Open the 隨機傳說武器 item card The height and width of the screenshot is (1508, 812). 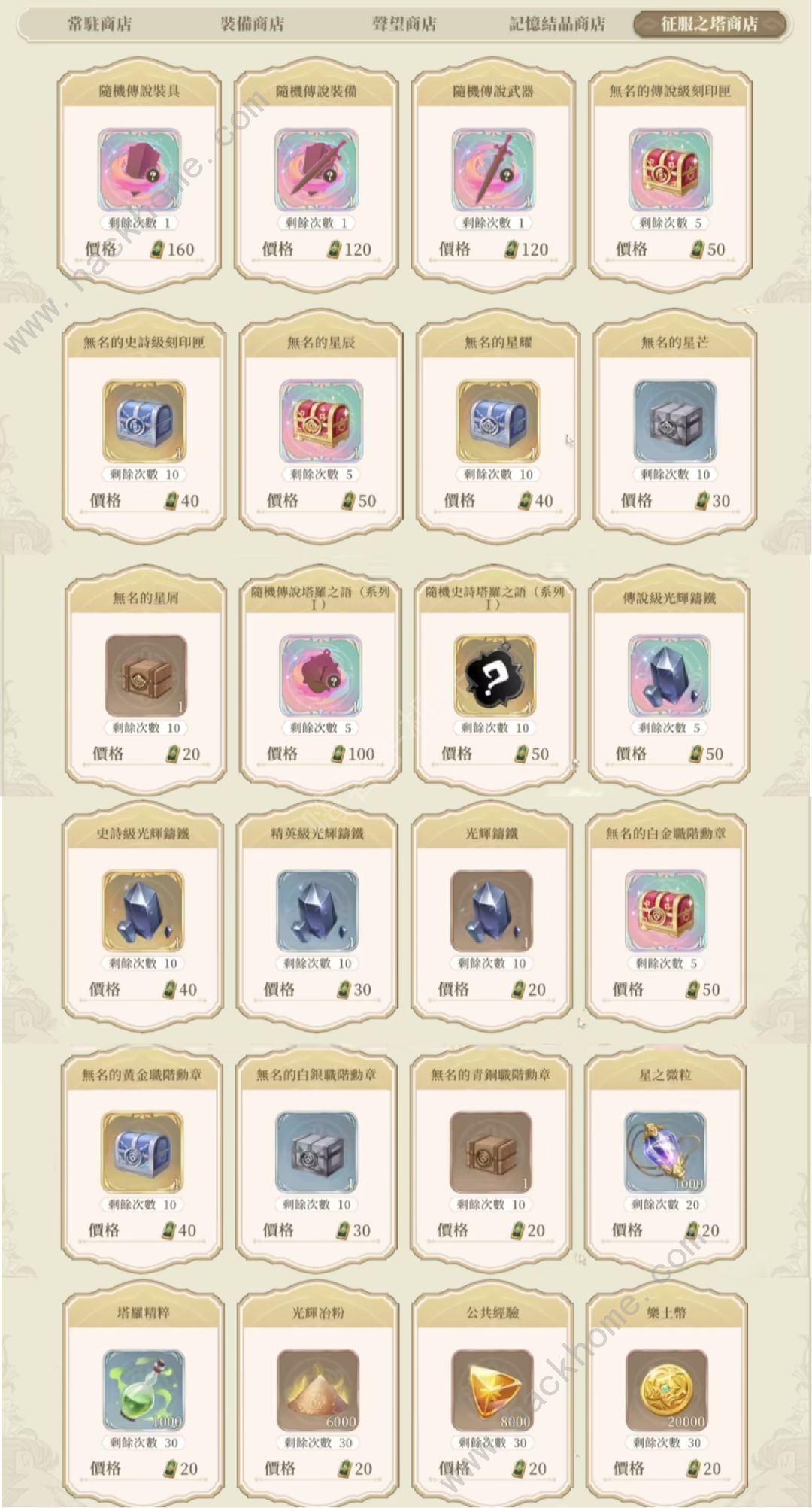[x=493, y=176]
